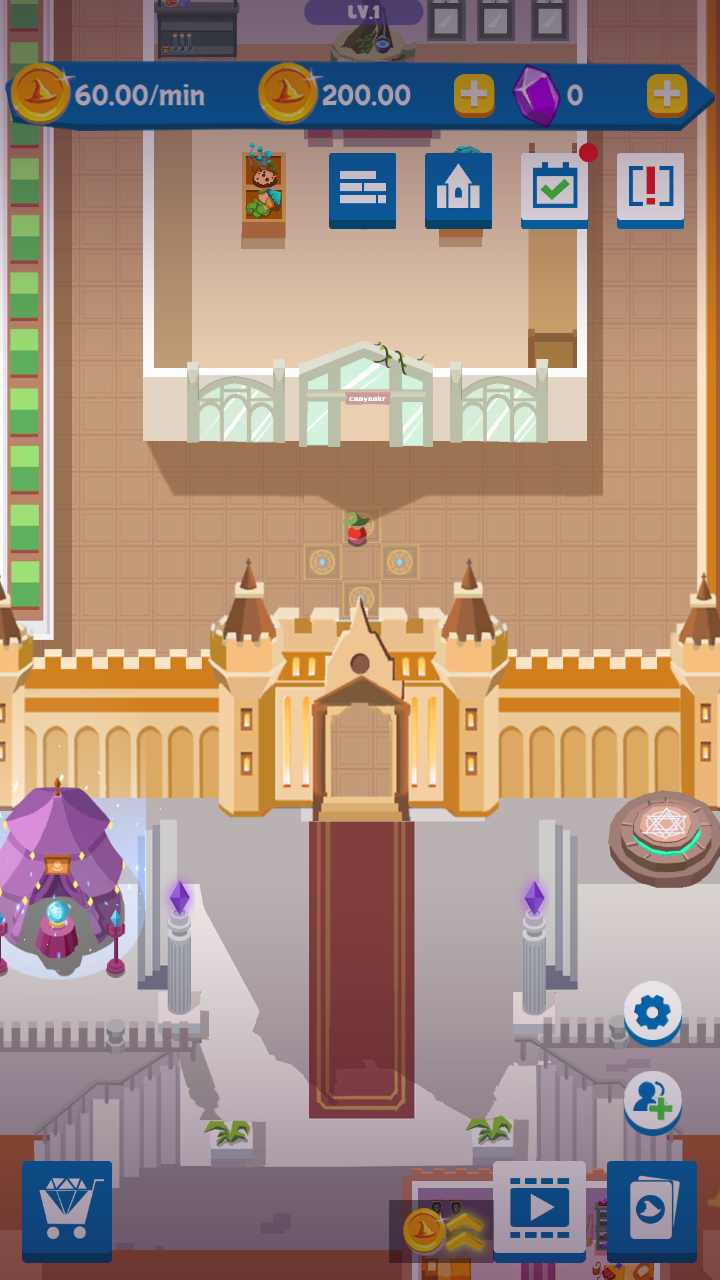
Task: Open the castle building icon
Action: coord(458,188)
